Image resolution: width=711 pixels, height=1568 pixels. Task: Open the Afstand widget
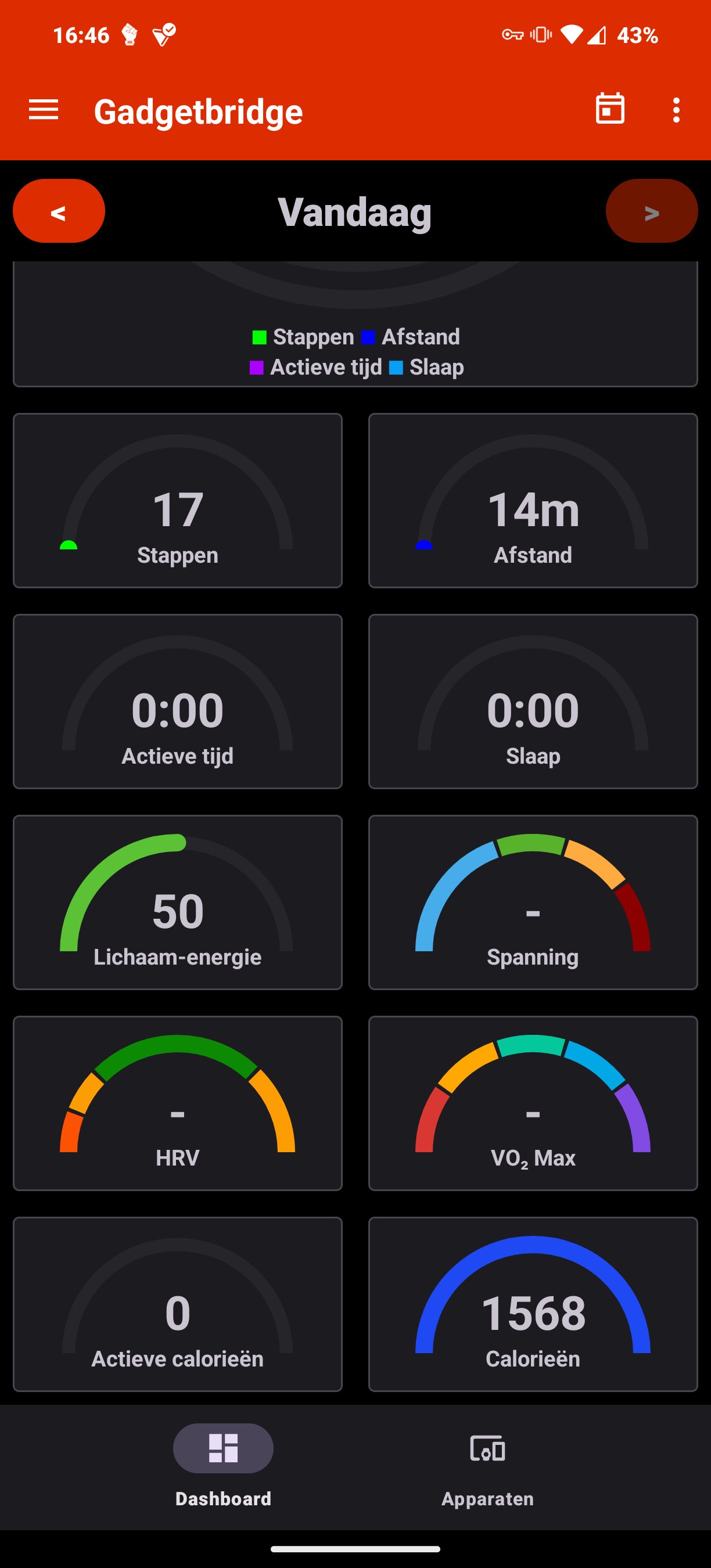(x=533, y=501)
